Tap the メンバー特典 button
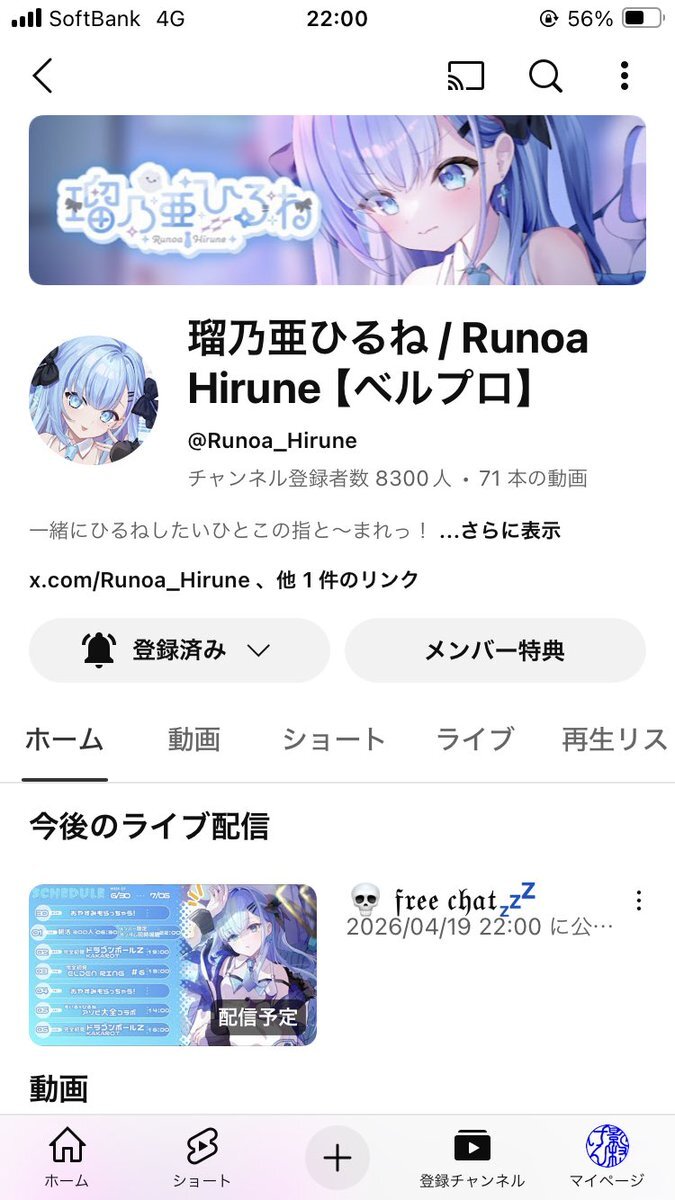675x1200 pixels. click(495, 650)
